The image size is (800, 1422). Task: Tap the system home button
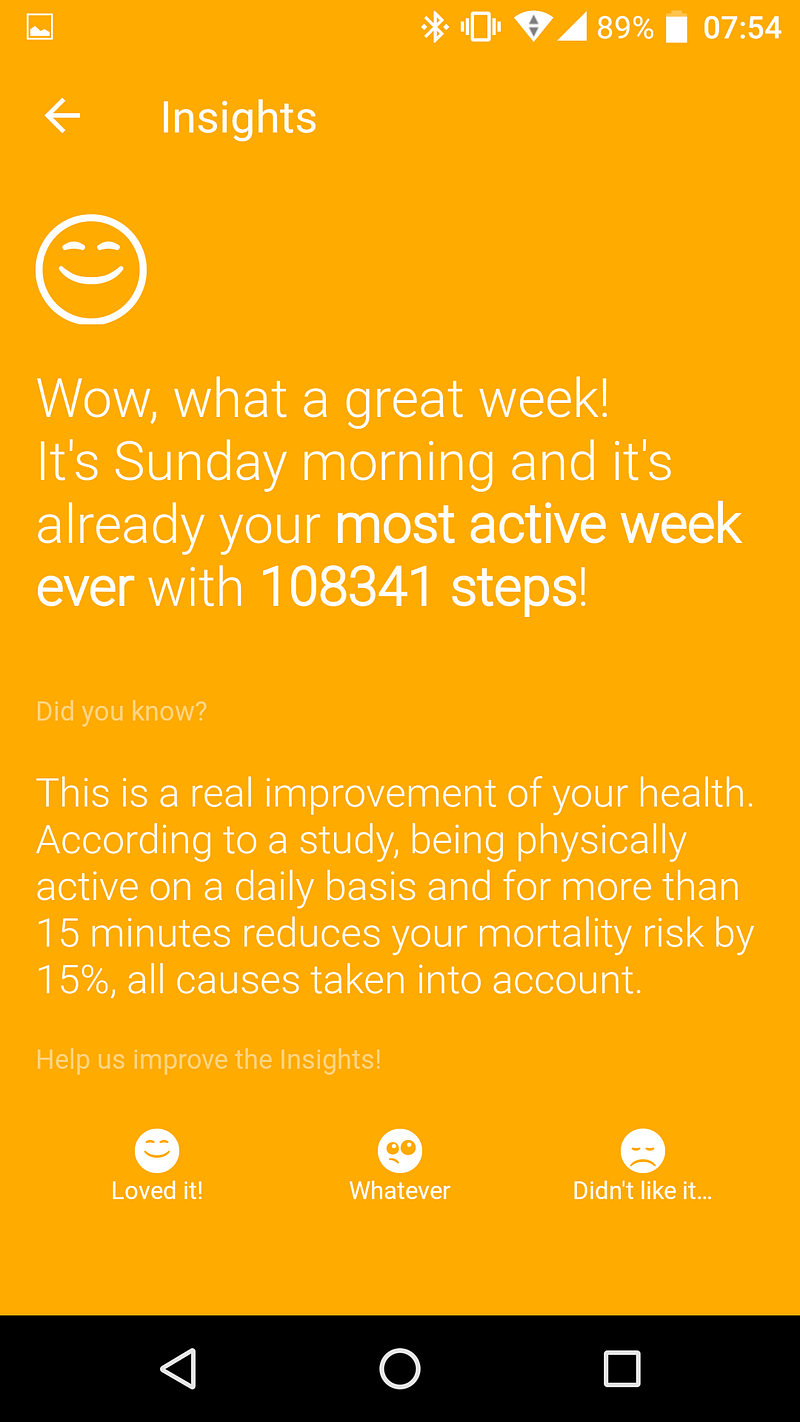(x=400, y=1369)
